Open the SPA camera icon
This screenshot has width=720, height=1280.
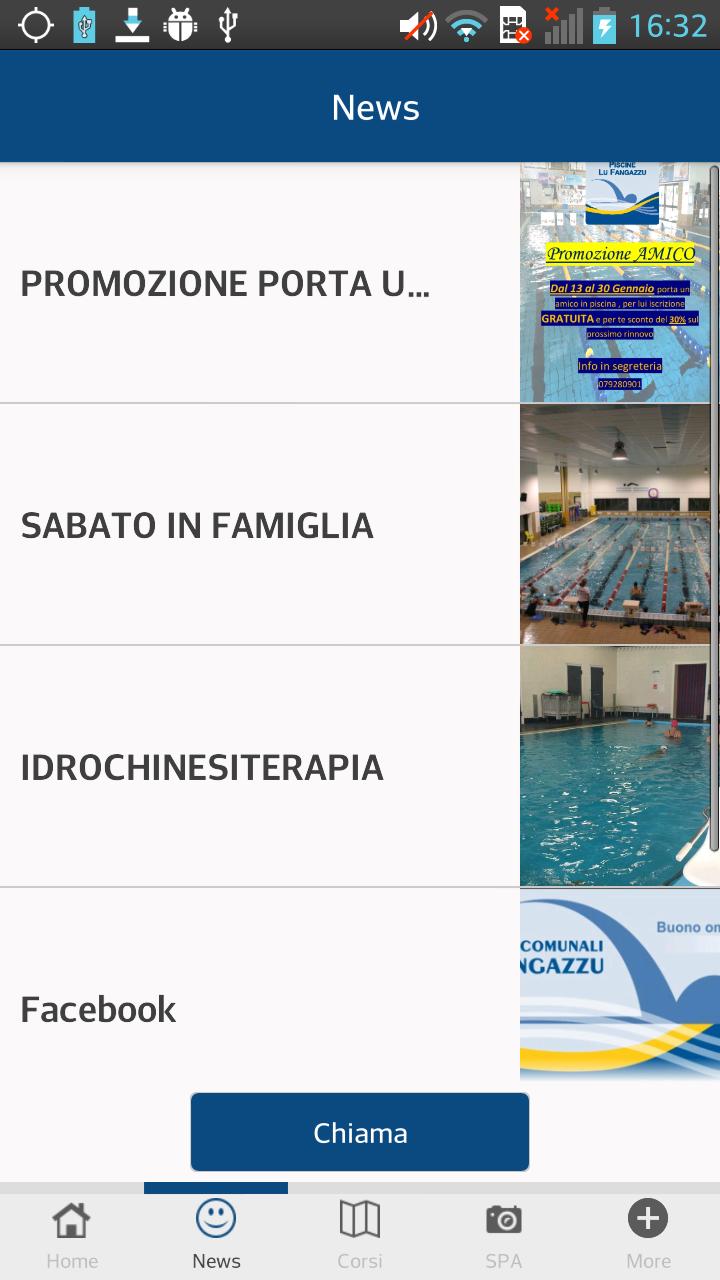click(504, 1218)
